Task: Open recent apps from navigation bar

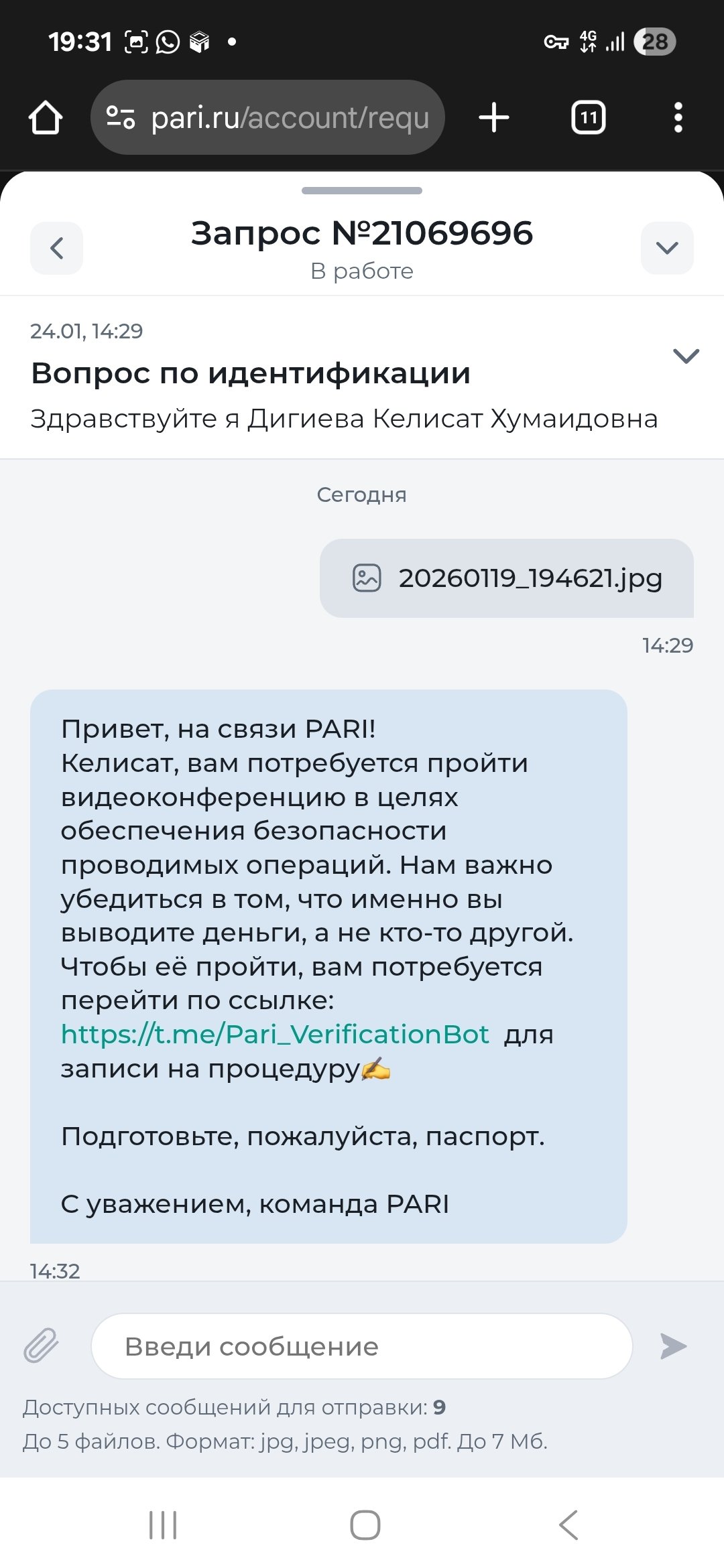Action: (x=163, y=1525)
